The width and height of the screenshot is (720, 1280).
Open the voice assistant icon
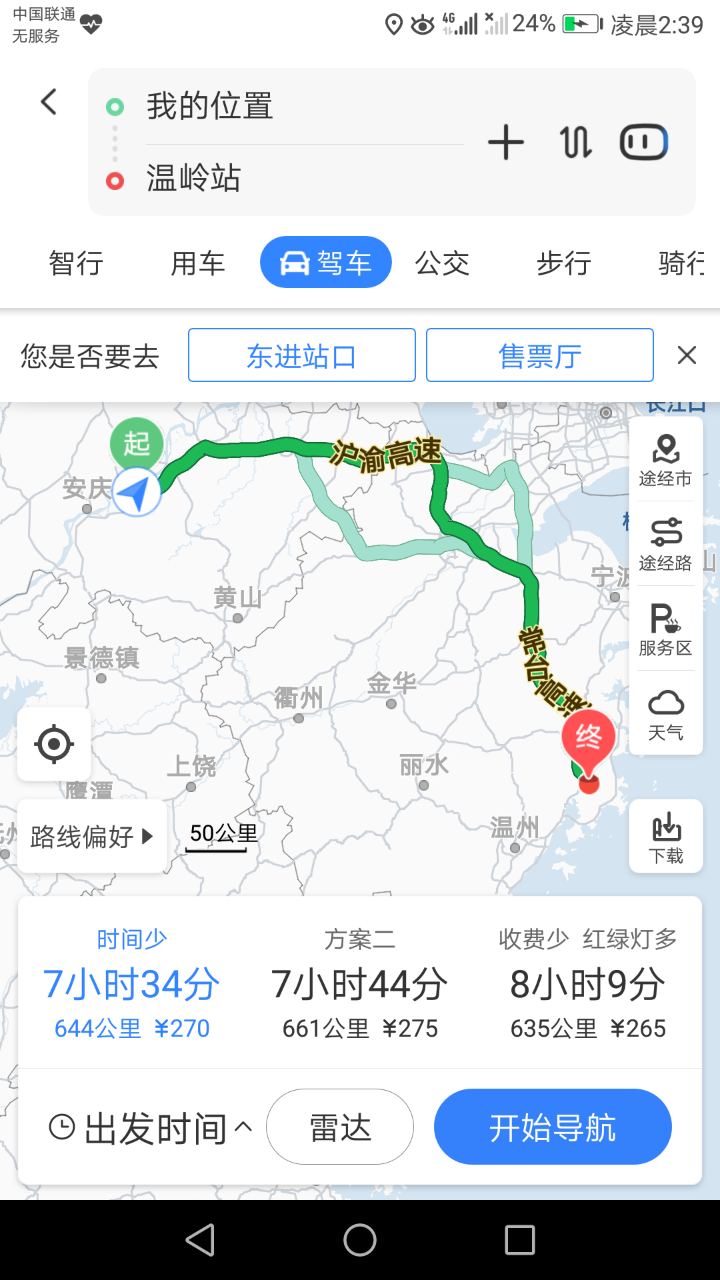point(643,143)
